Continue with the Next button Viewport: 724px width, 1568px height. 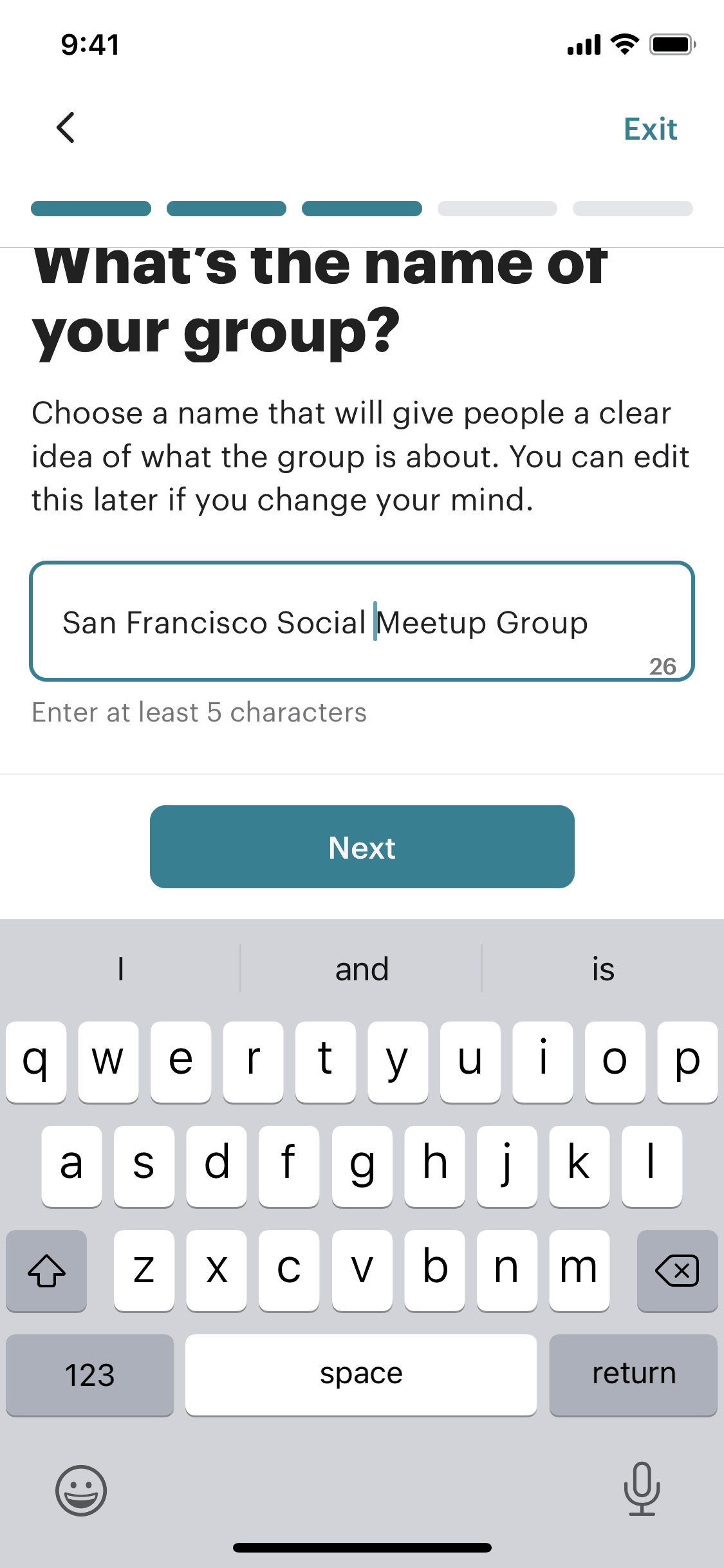pyautogui.click(x=362, y=846)
